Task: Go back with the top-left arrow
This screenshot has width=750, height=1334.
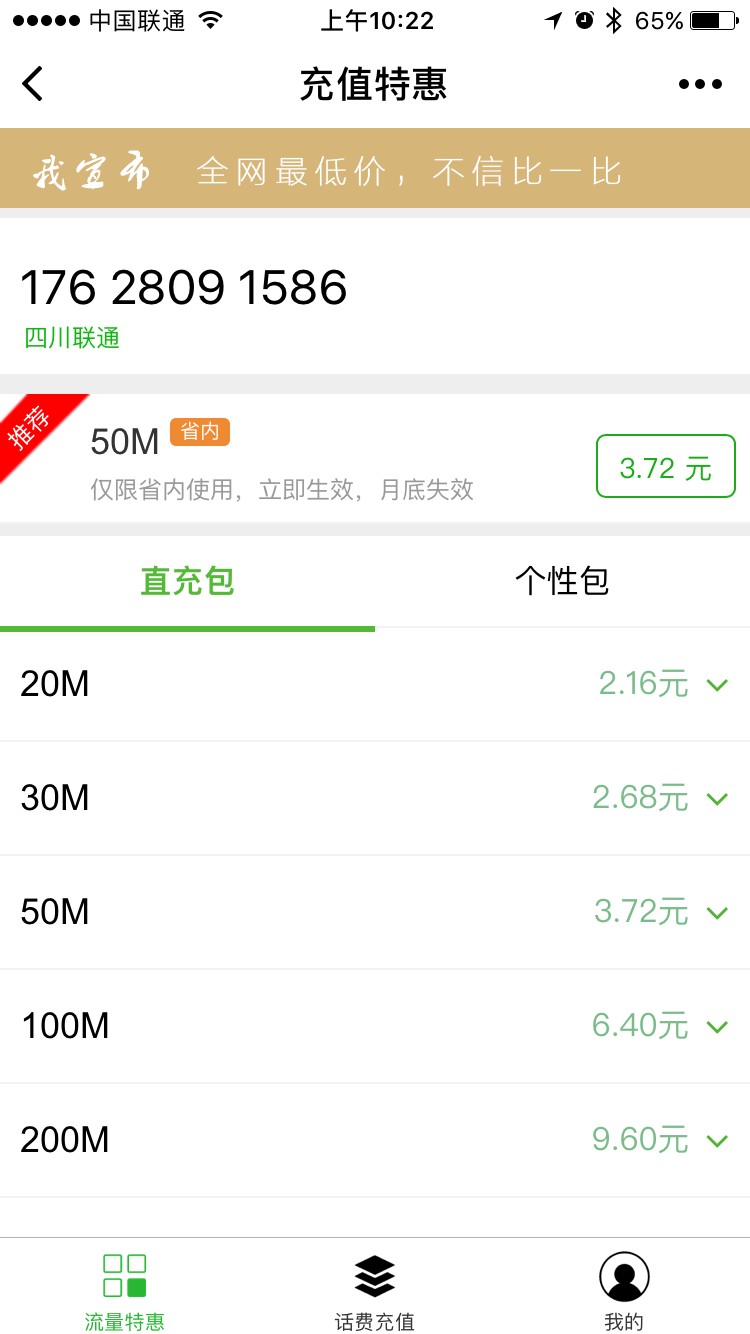Action: [x=33, y=84]
